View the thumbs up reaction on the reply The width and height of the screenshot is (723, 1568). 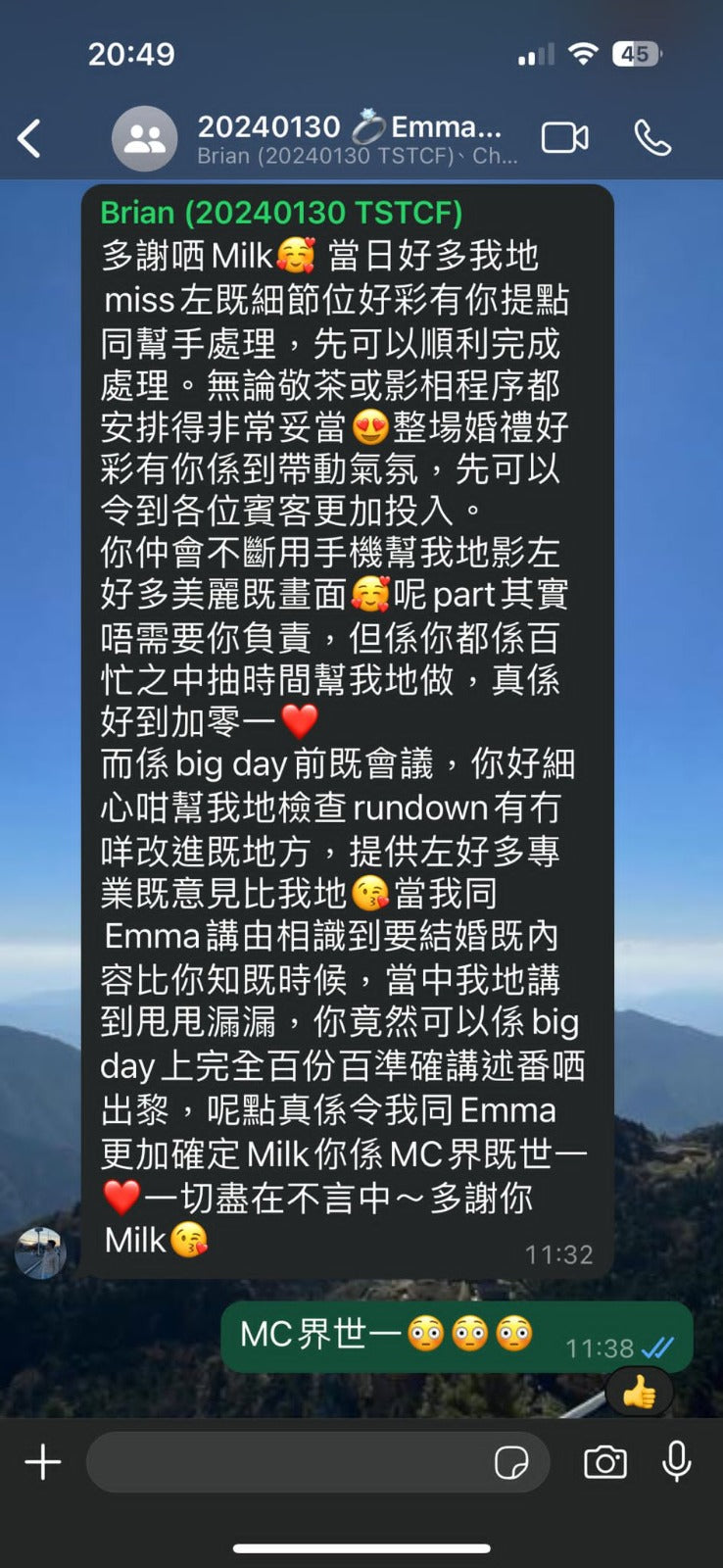point(639,1392)
